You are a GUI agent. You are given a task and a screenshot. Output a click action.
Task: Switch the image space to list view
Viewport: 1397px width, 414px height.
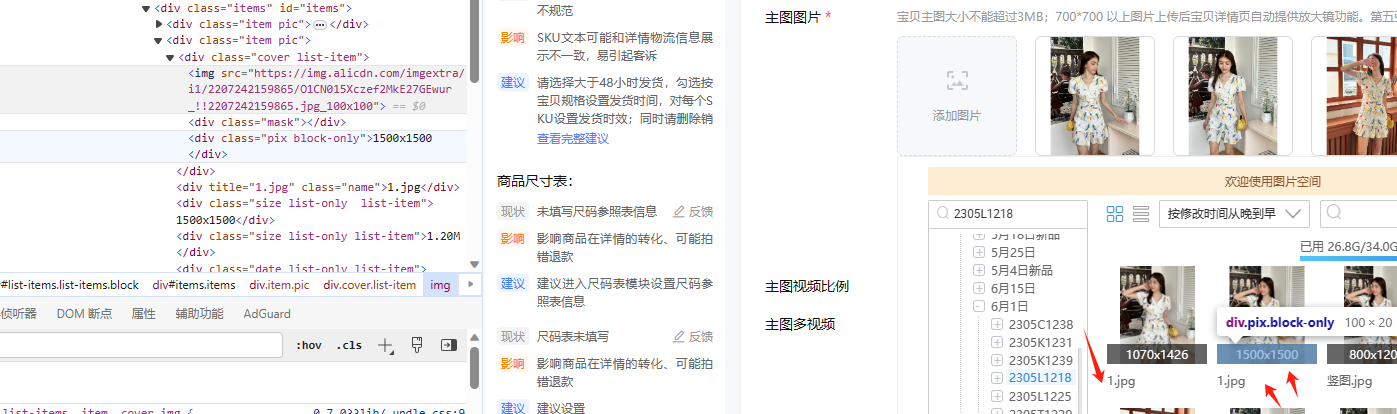(x=1141, y=213)
